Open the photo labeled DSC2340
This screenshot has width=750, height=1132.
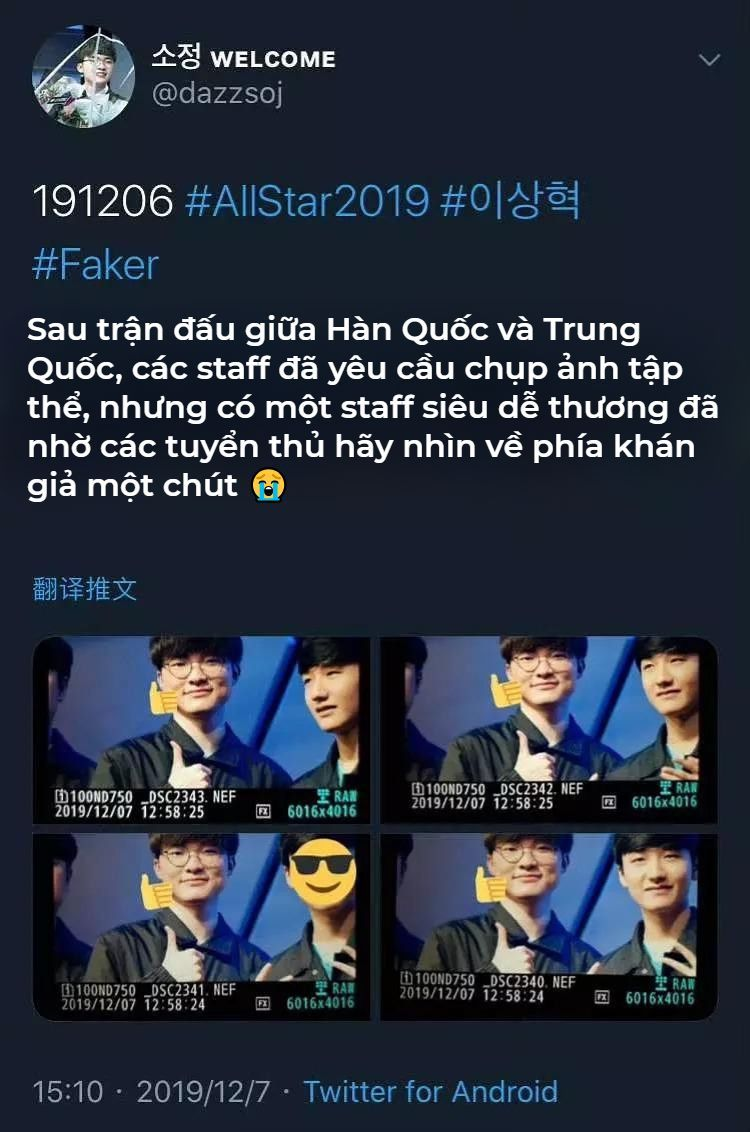(x=549, y=926)
